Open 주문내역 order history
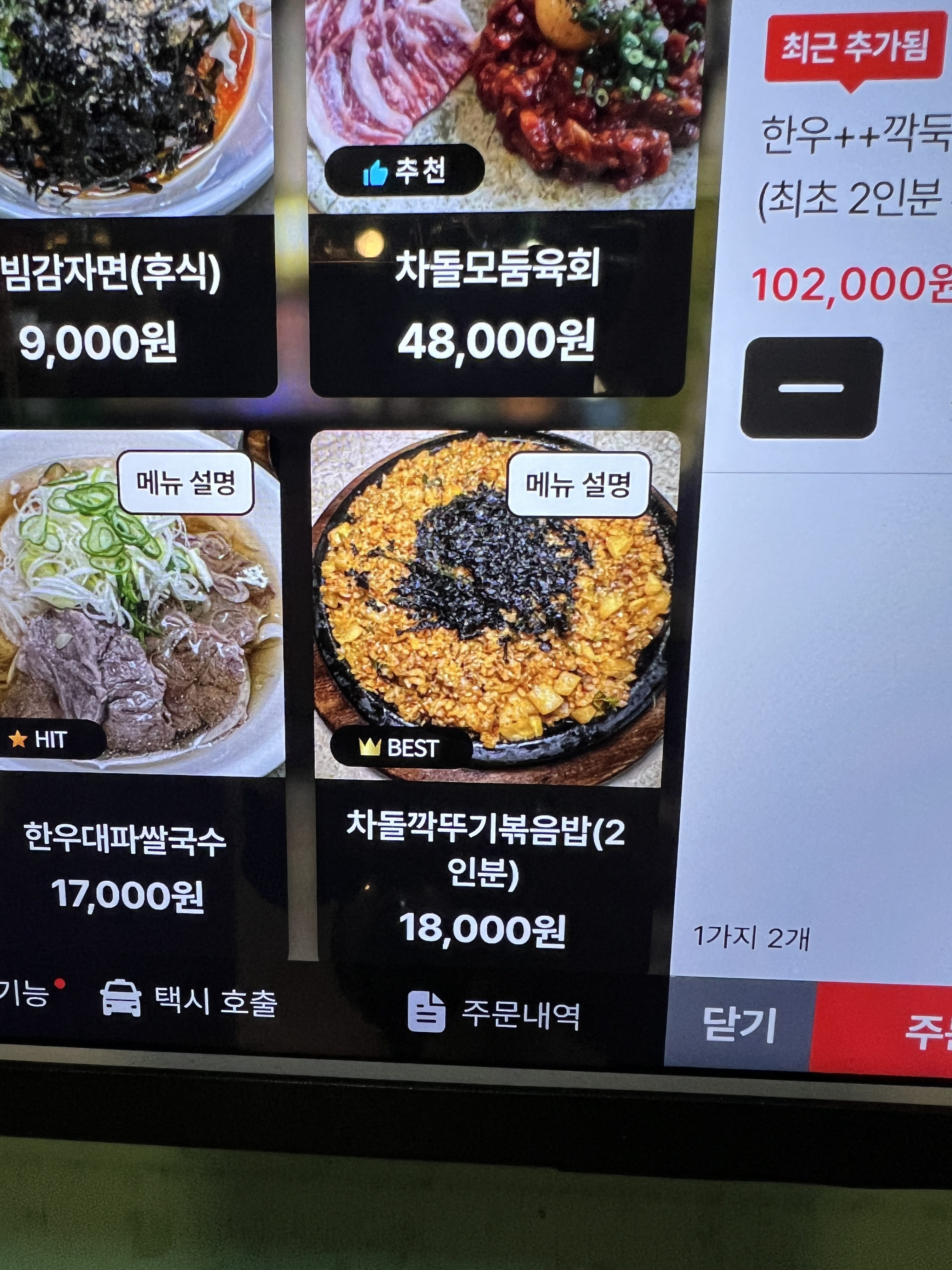The width and height of the screenshot is (952, 1270). (494, 1013)
